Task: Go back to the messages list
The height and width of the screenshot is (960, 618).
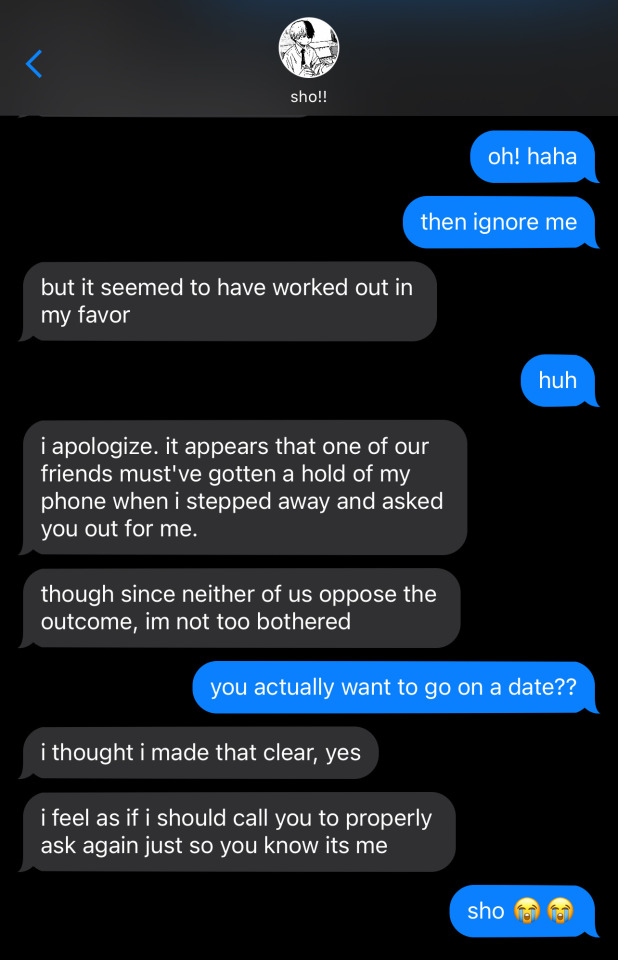Action: coord(34,64)
